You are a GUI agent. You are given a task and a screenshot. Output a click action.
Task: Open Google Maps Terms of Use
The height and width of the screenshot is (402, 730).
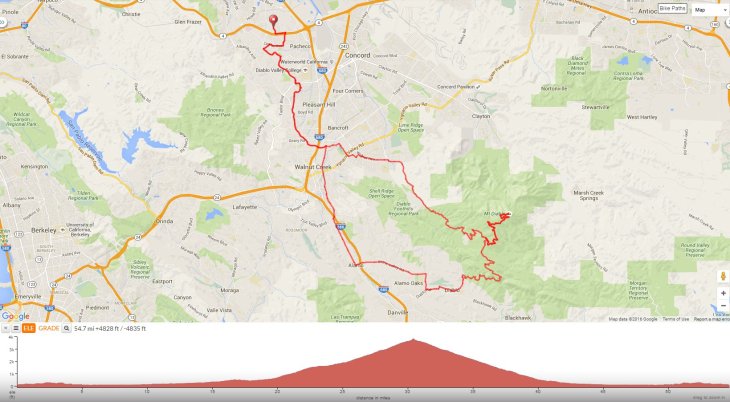tap(674, 319)
